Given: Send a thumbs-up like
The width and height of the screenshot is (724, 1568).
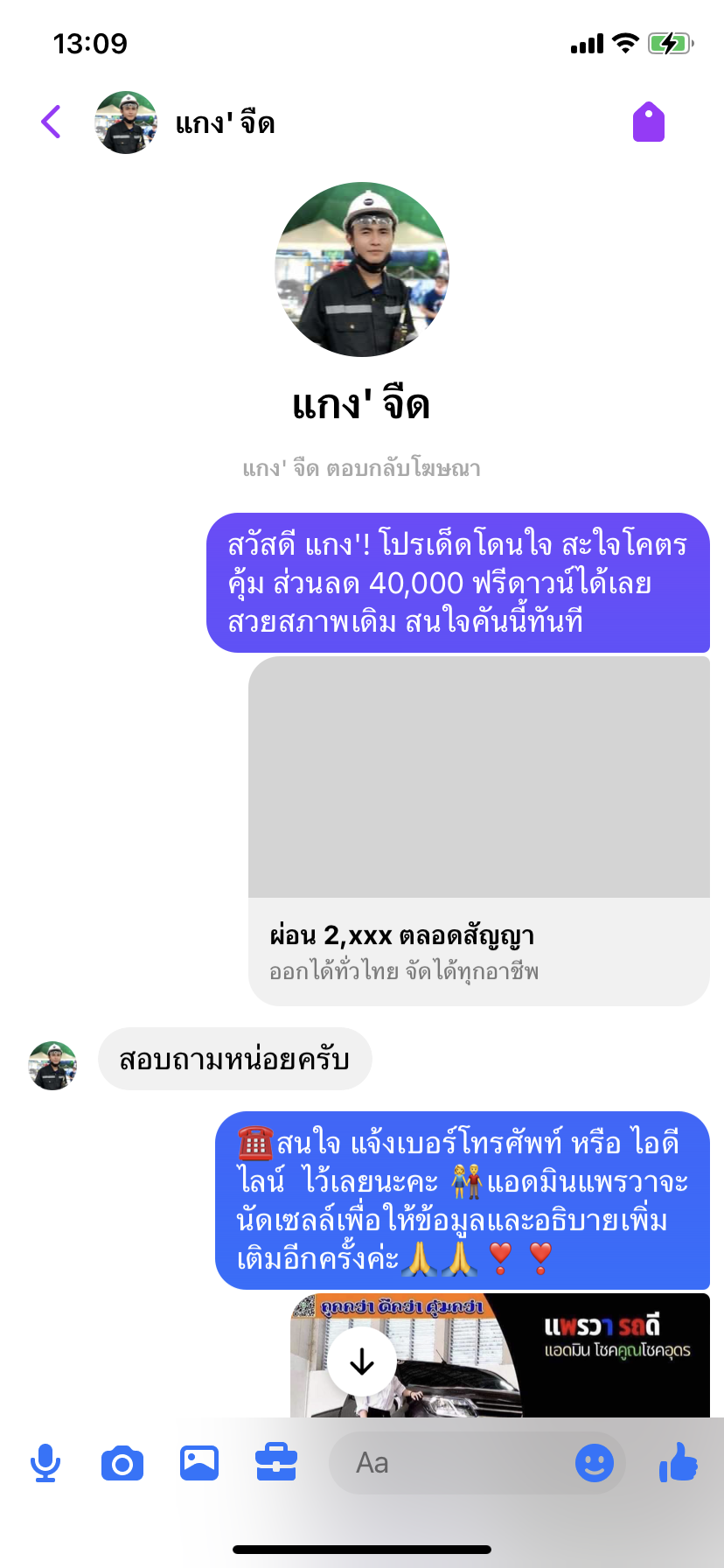Looking at the screenshot, I should [x=679, y=1462].
